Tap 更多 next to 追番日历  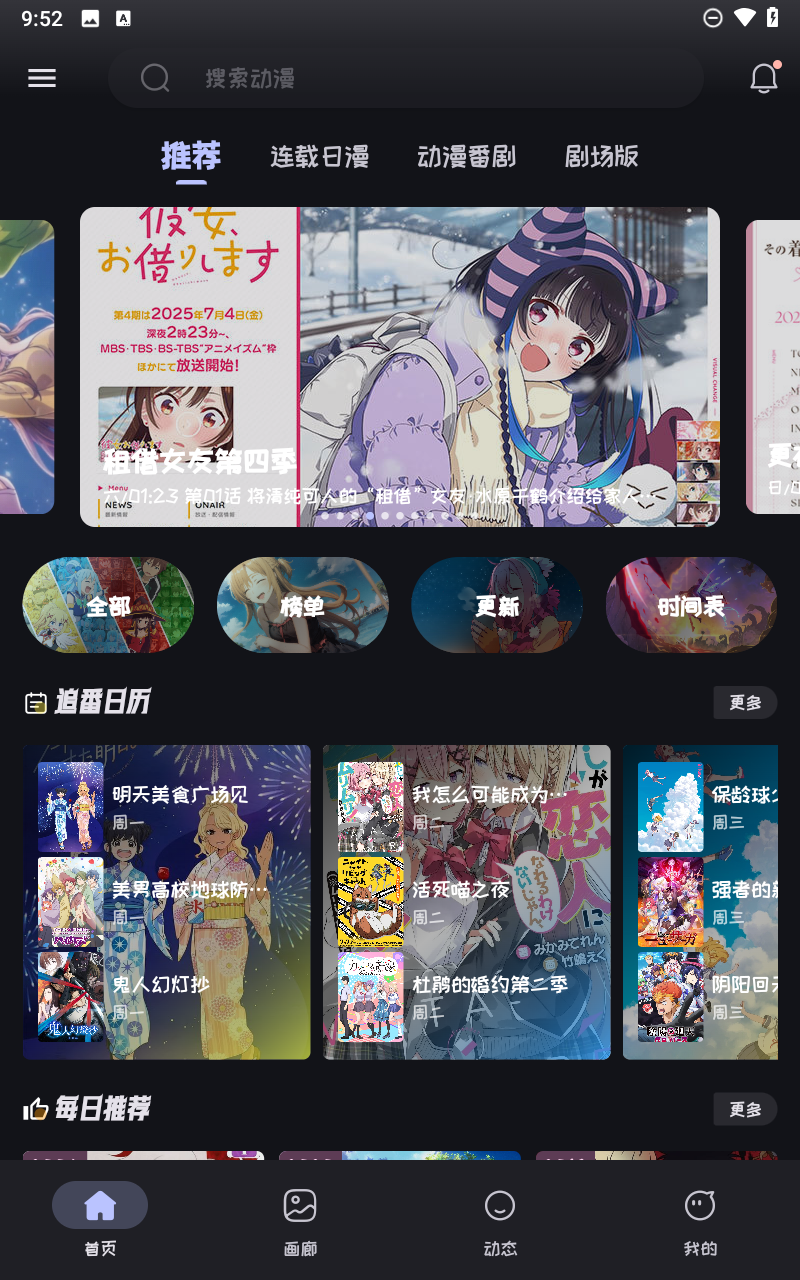click(744, 702)
